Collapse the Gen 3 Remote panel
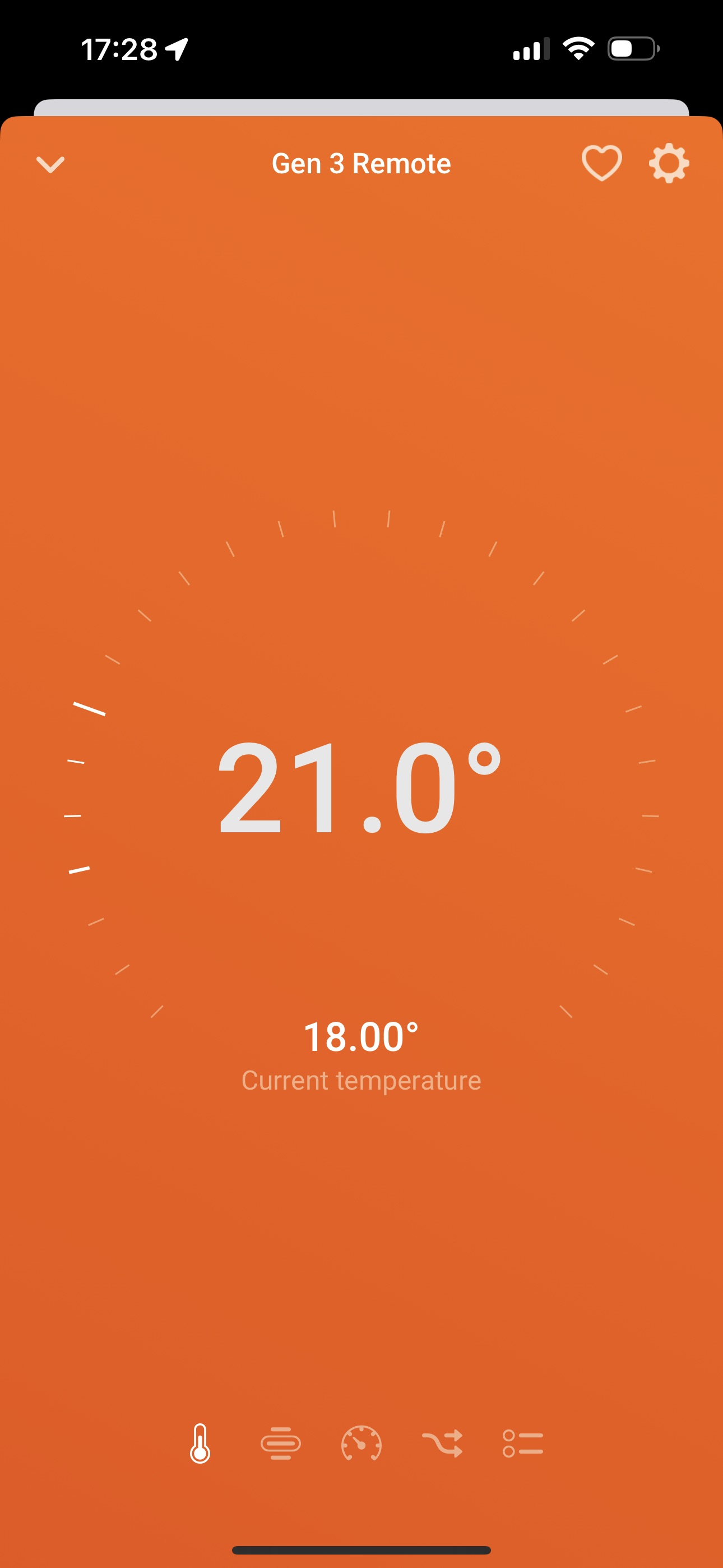 pos(50,164)
